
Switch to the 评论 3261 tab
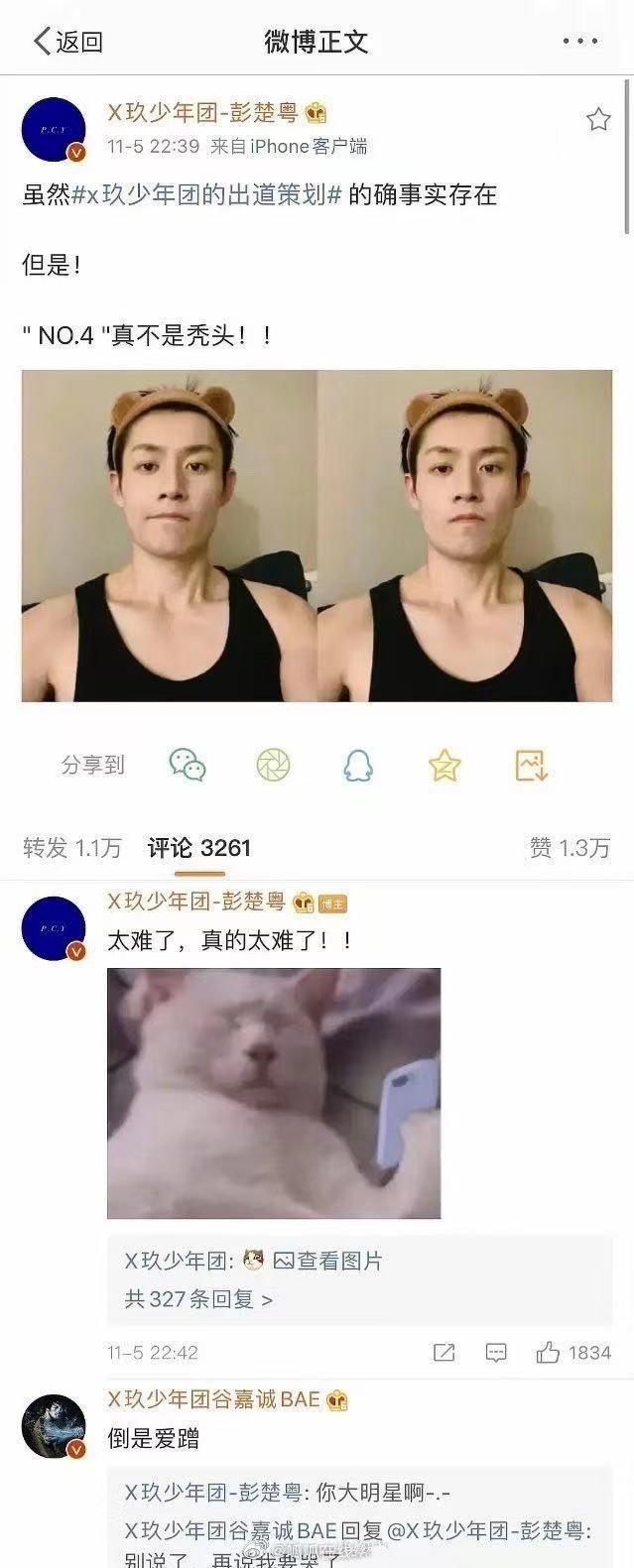pos(199,848)
